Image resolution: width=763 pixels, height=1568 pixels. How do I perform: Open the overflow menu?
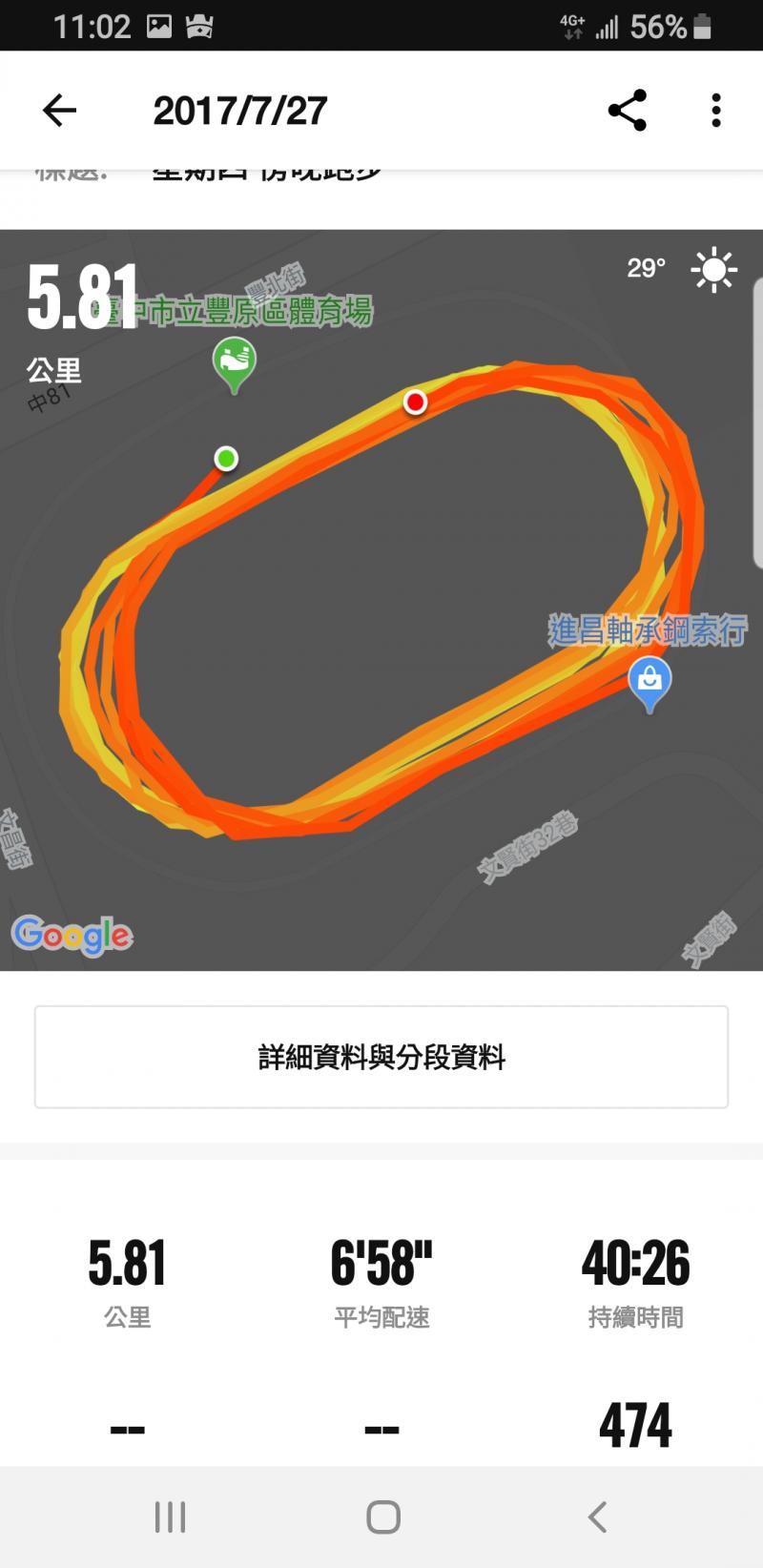click(x=715, y=111)
